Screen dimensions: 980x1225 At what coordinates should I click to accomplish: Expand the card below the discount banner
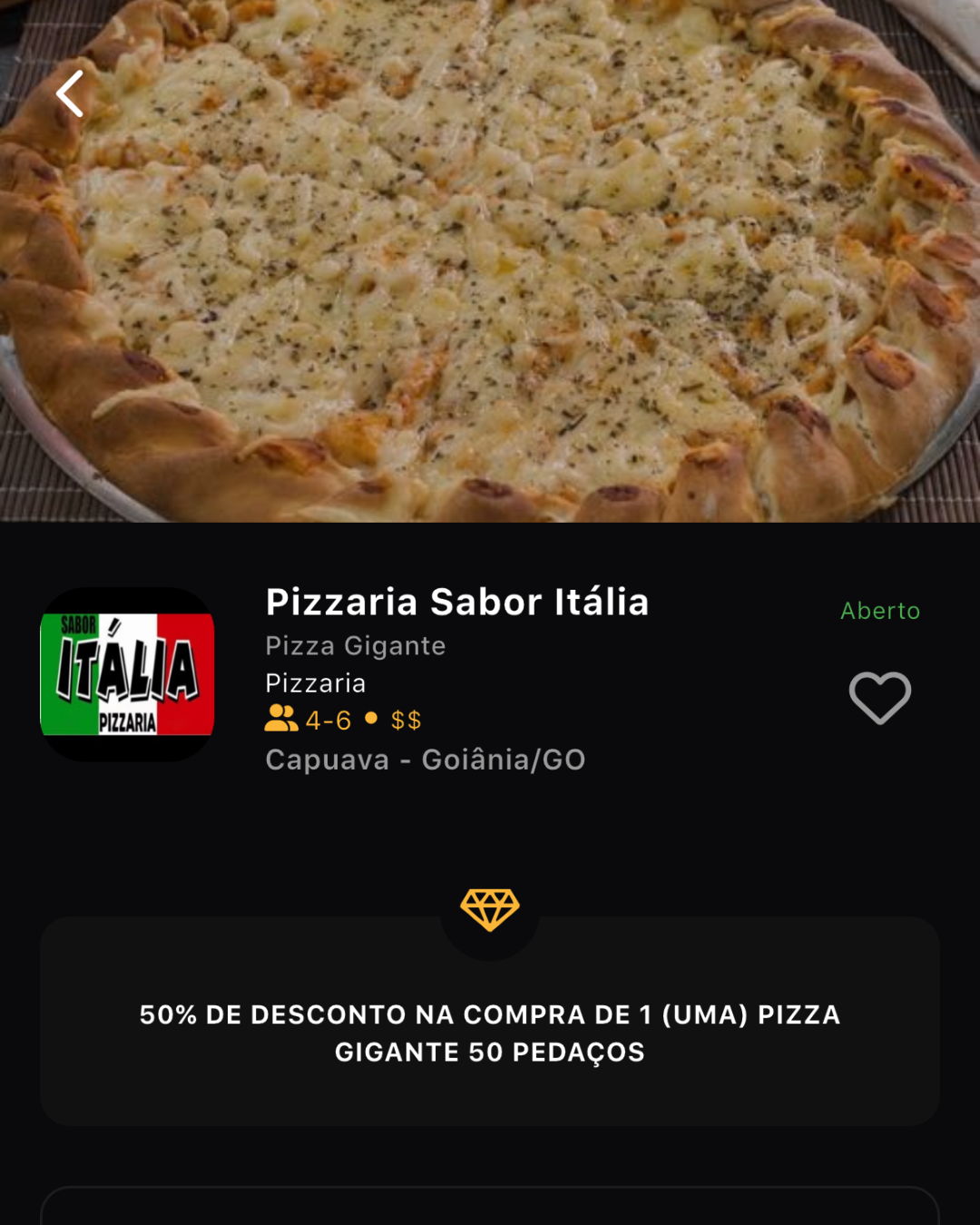tap(490, 1207)
